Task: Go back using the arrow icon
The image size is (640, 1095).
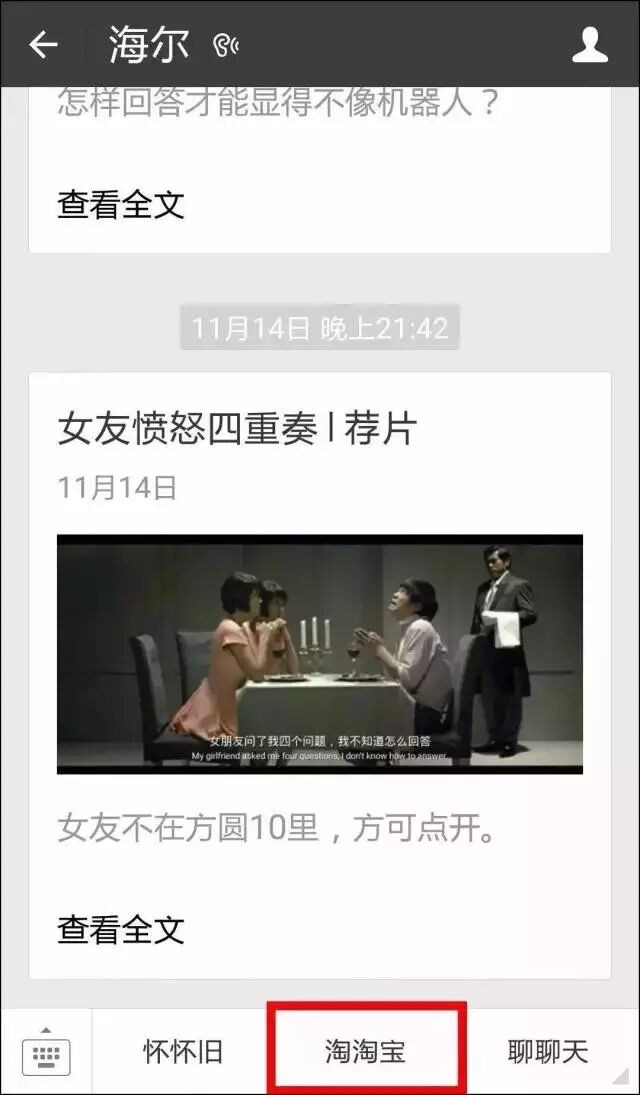Action: pyautogui.click(x=43, y=45)
